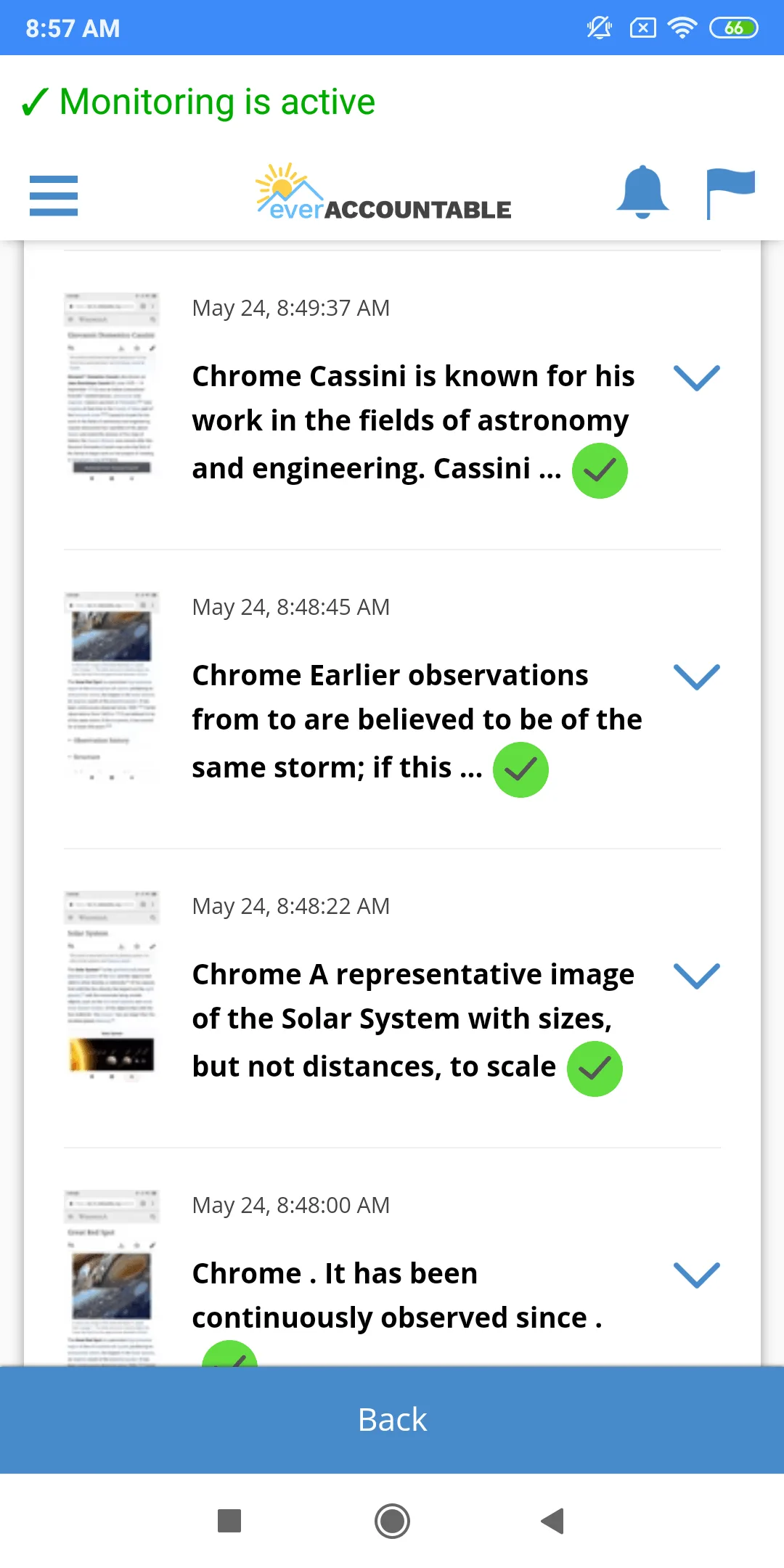Open screenshot thumbnail from 8:48:45 AM

pos(112,686)
